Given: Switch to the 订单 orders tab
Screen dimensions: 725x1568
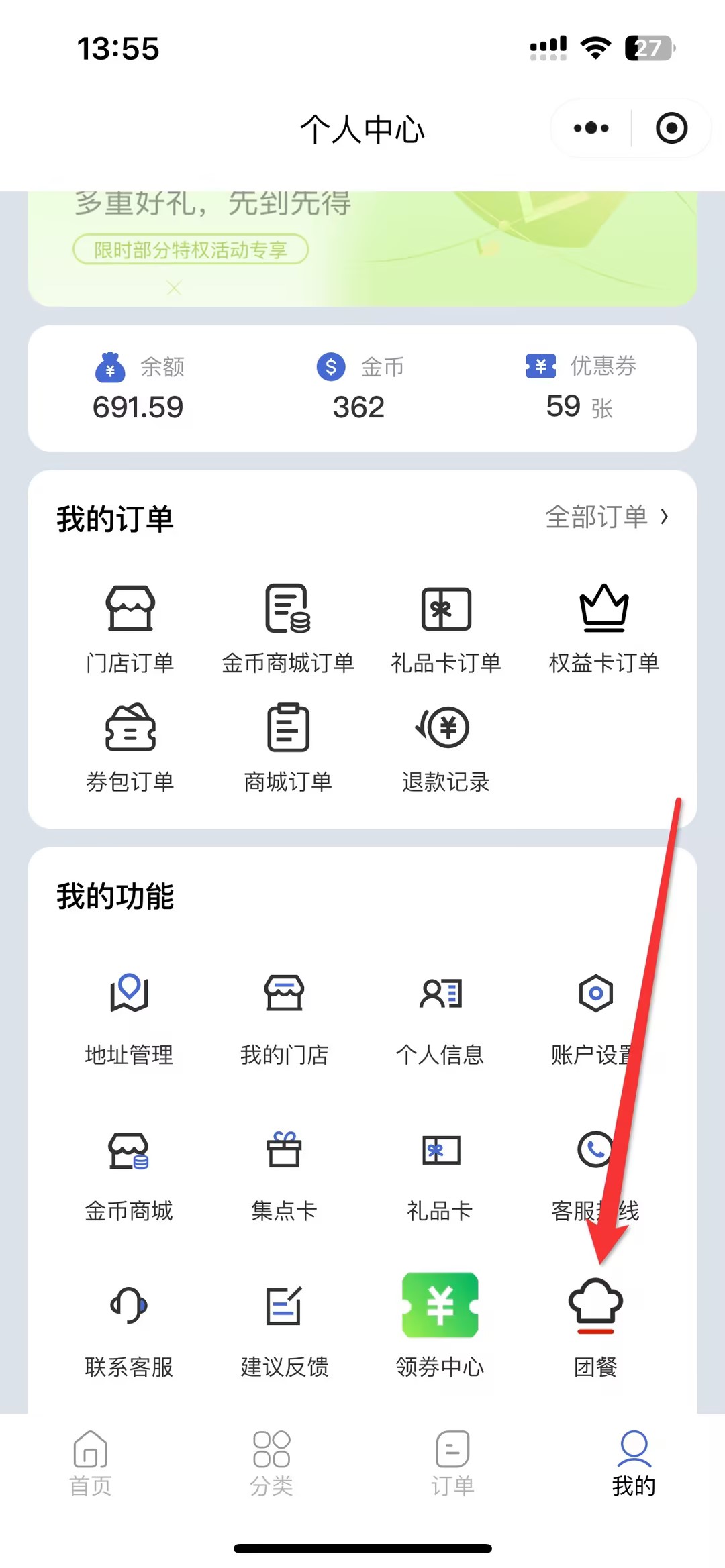Looking at the screenshot, I should pyautogui.click(x=452, y=1463).
